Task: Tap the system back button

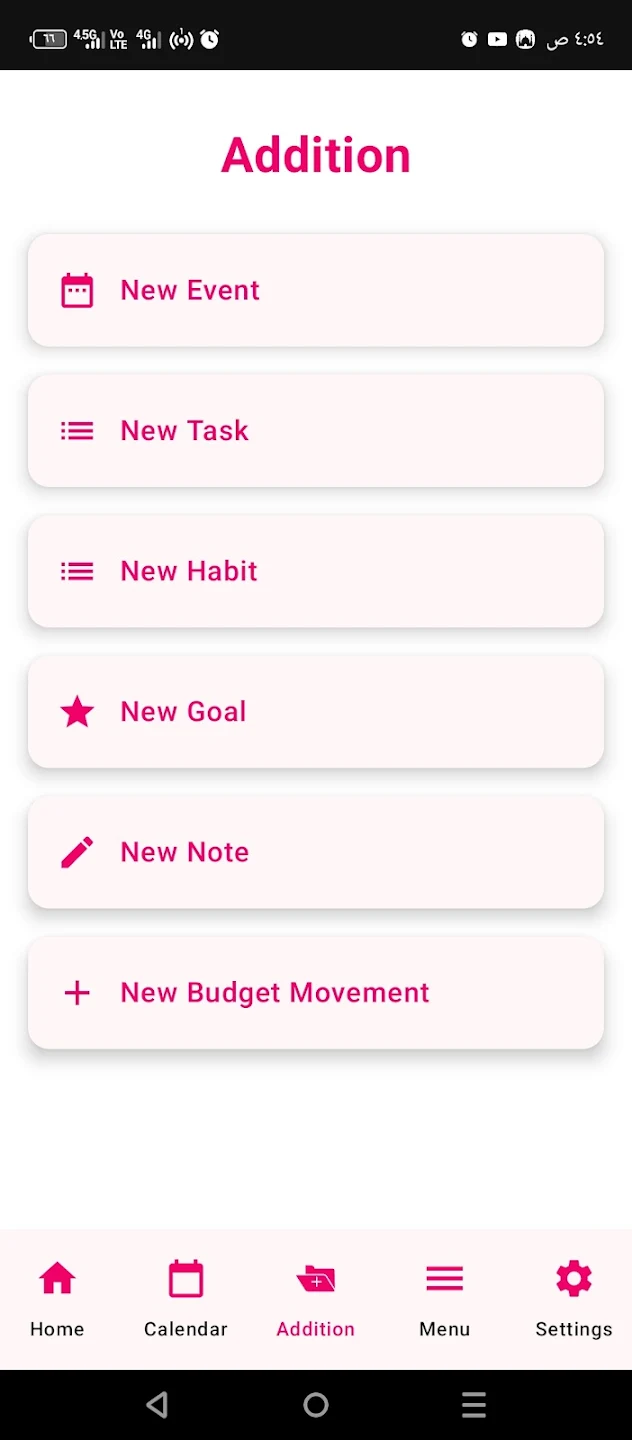Action: (x=157, y=1405)
